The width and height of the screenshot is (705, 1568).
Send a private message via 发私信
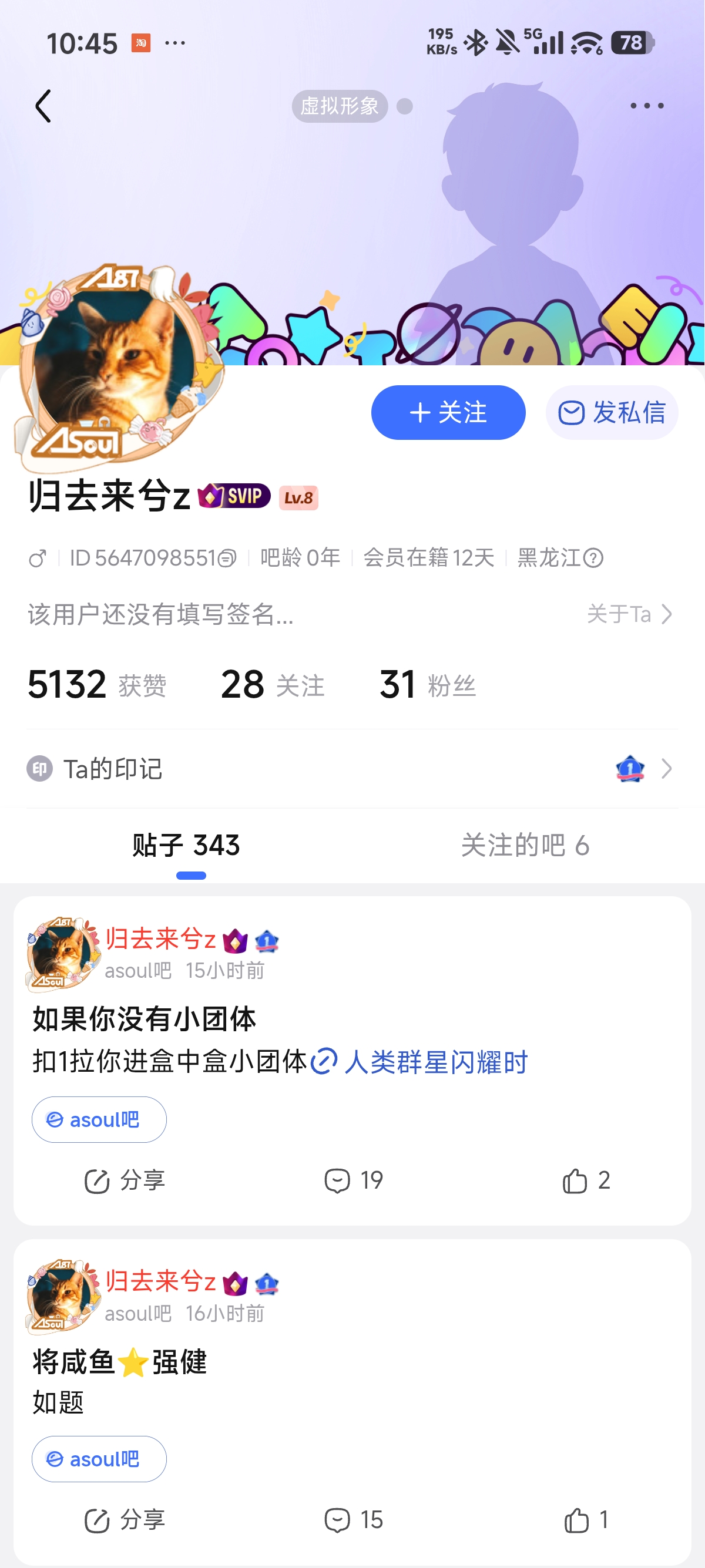tap(611, 413)
